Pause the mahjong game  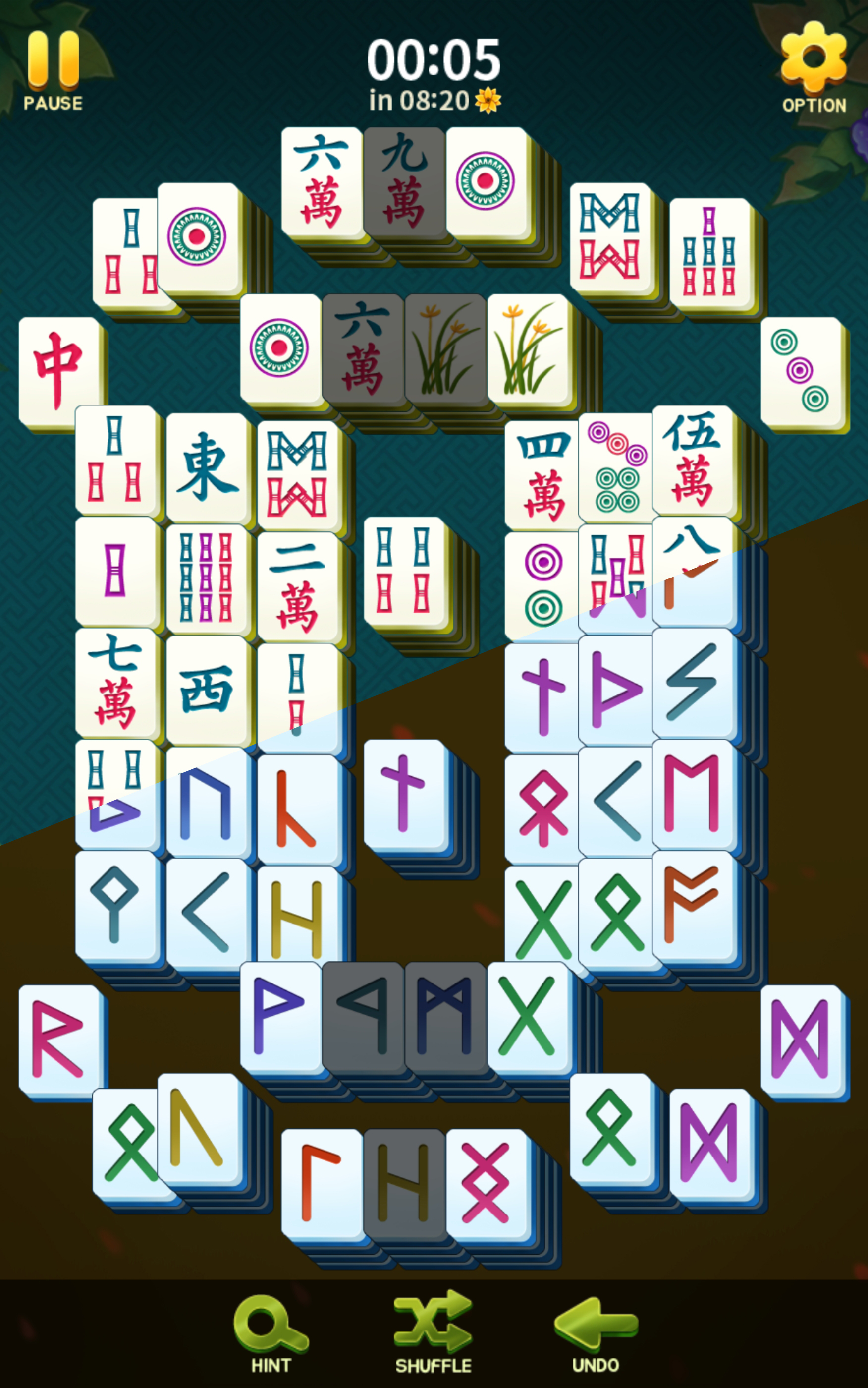click(53, 69)
